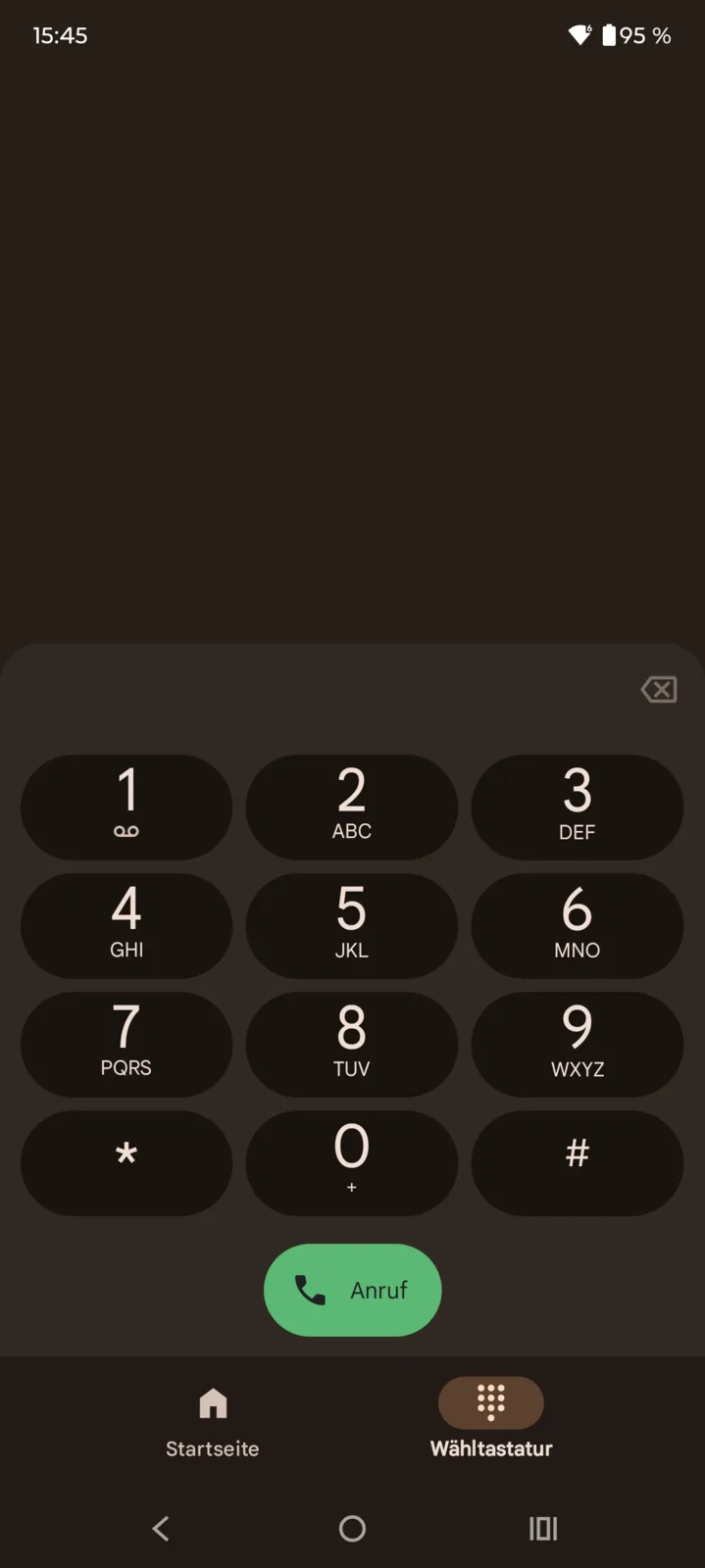The image size is (705, 1568).
Task: Enter the star symbol
Action: (x=126, y=1162)
